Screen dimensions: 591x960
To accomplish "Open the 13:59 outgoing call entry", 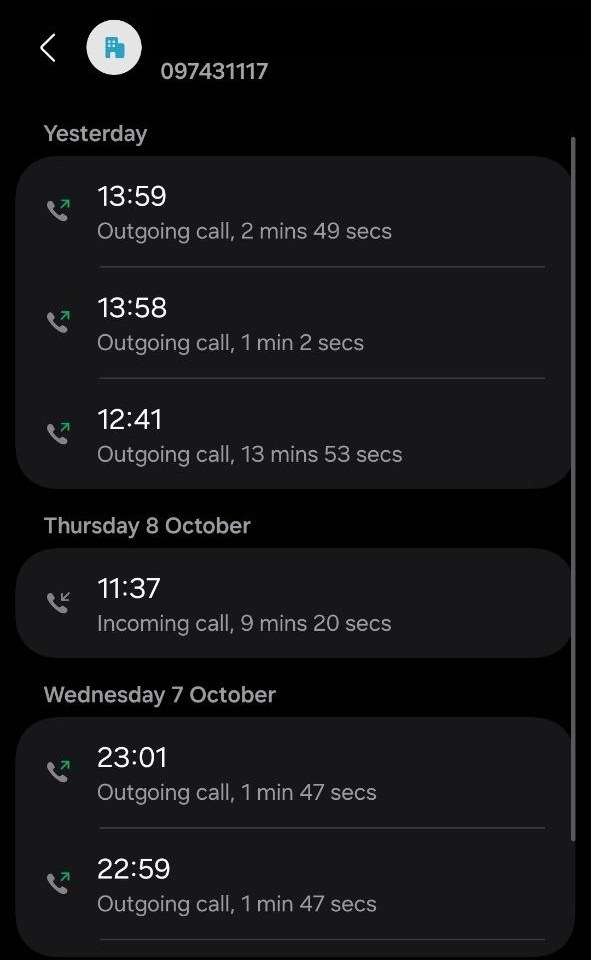I will [x=294, y=212].
